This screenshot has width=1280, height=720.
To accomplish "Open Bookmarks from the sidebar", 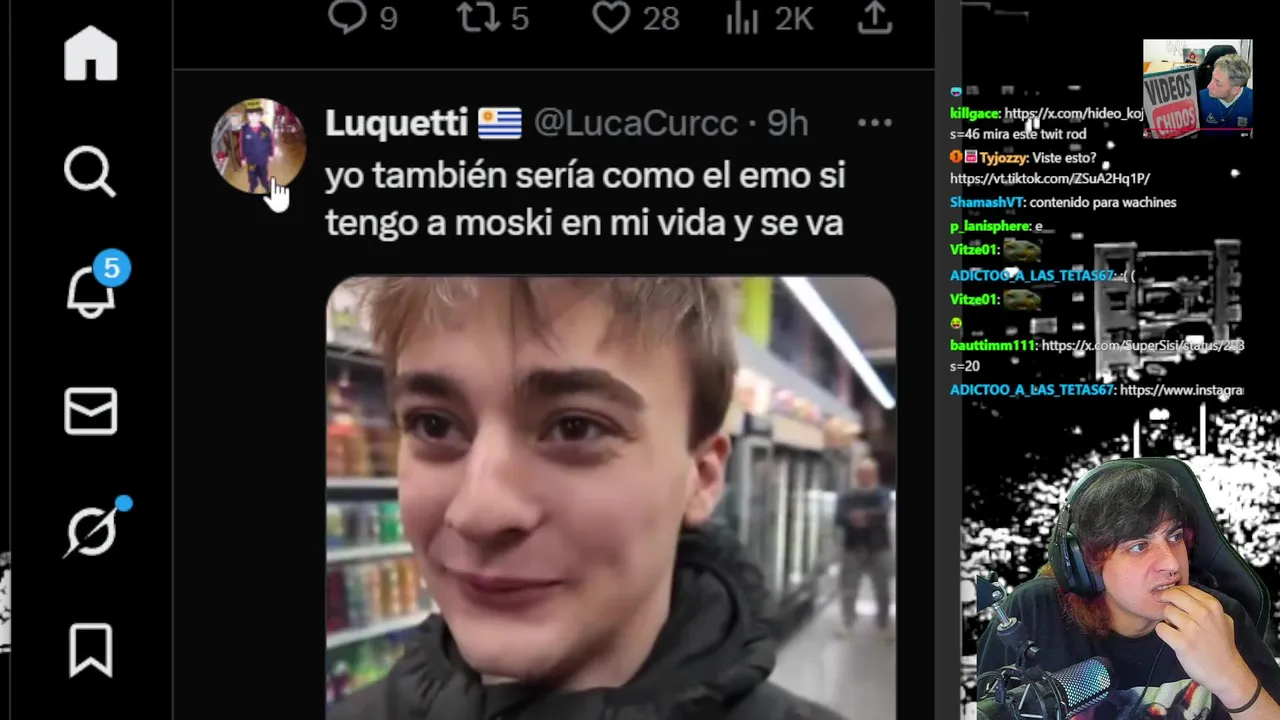I will tap(91, 650).
